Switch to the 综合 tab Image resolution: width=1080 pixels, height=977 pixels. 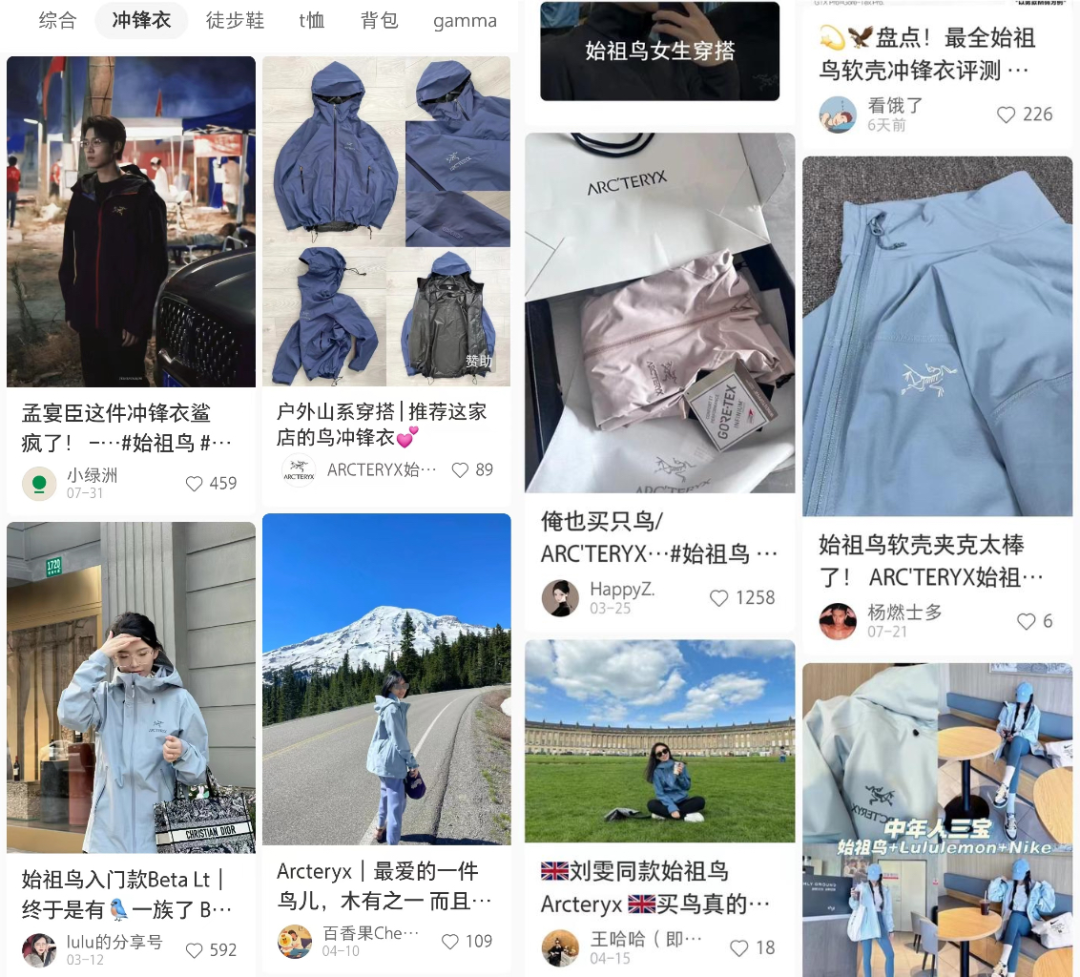(x=57, y=20)
